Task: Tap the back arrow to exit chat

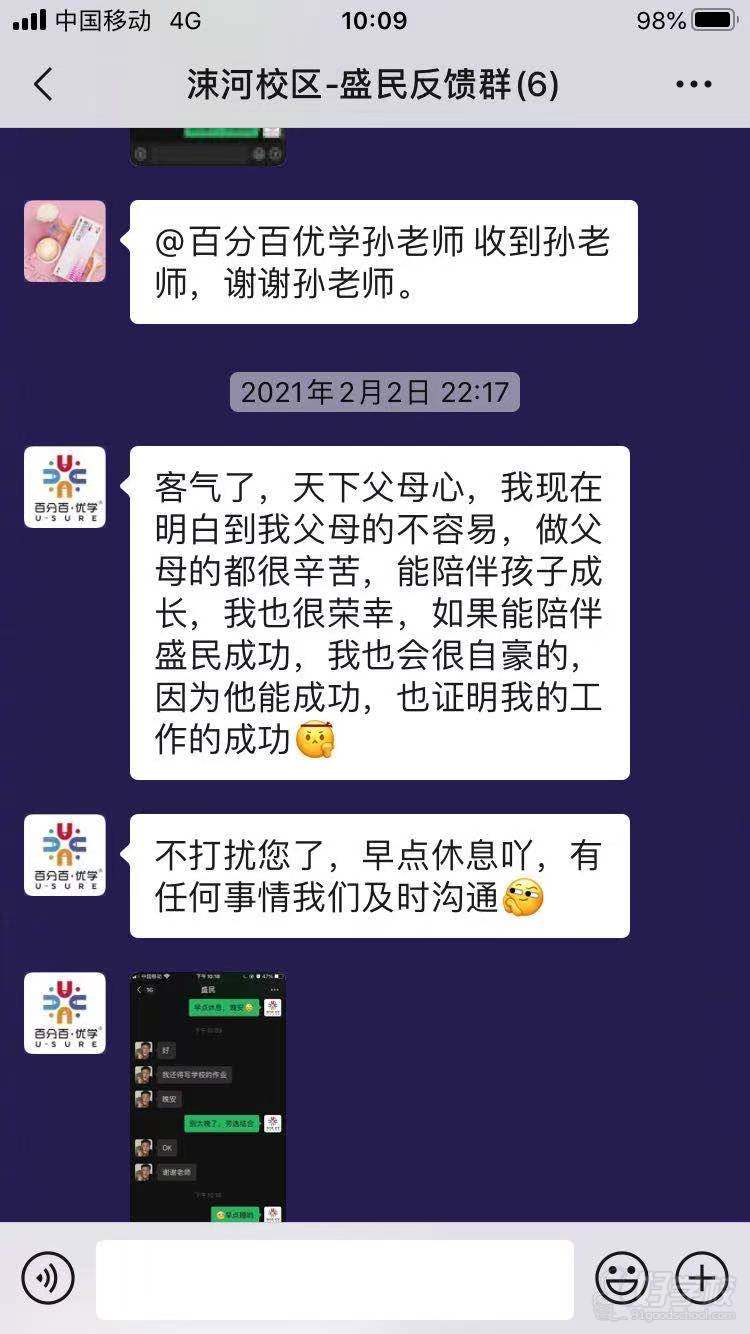Action: [x=42, y=85]
